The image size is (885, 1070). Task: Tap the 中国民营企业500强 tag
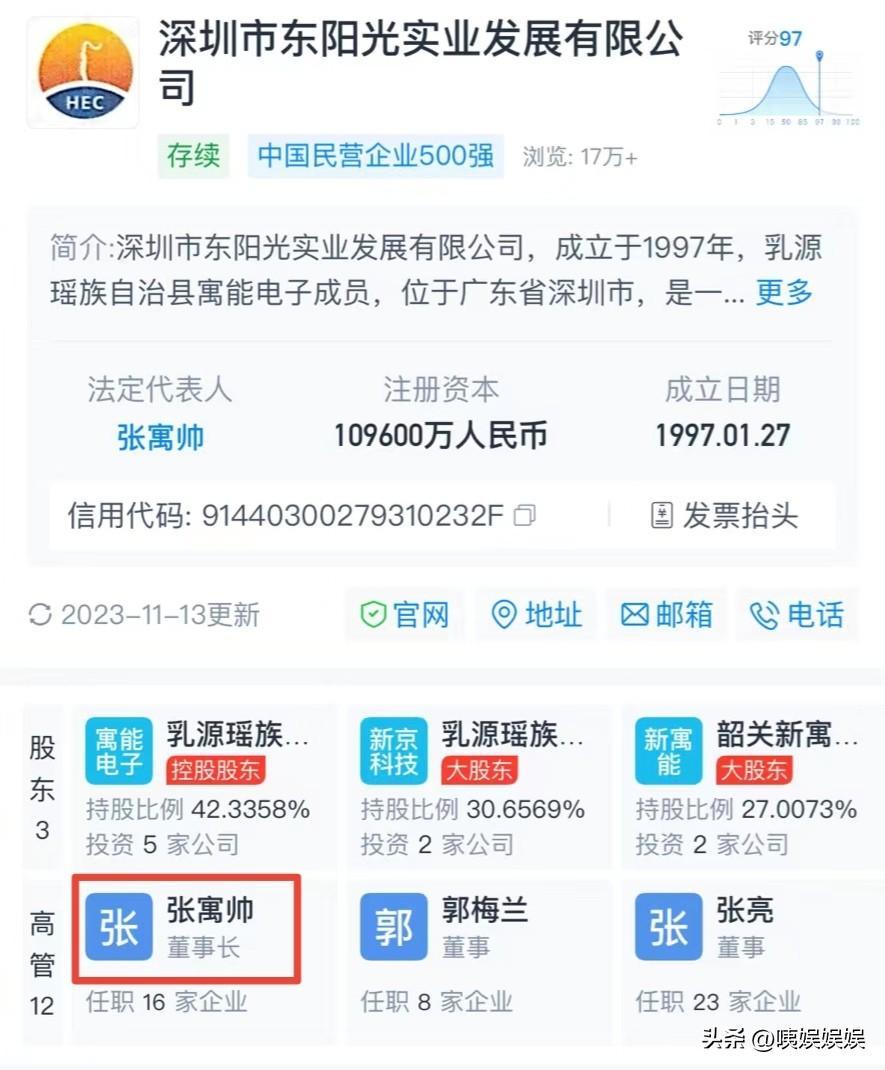tap(376, 156)
